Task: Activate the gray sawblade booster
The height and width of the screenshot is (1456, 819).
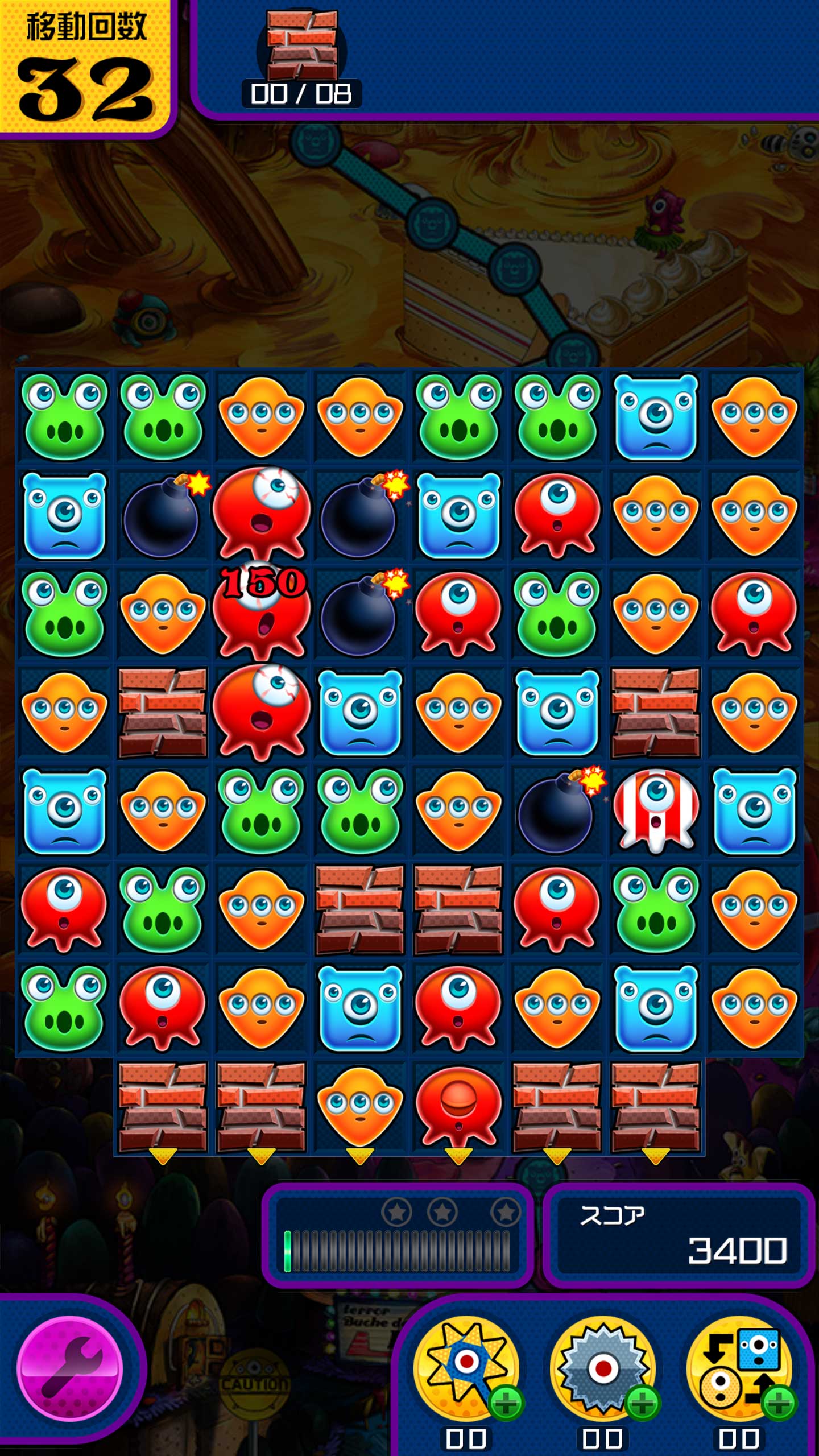Action: [x=603, y=1367]
